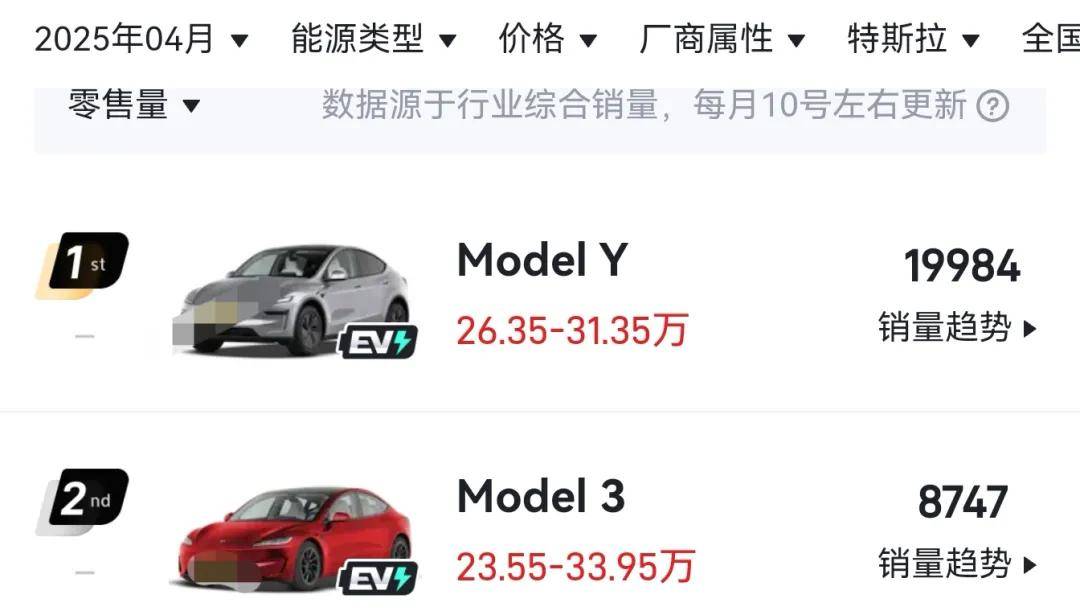The image size is (1080, 615).
Task: View 销量趋势 for Model 3
Action: (957, 564)
